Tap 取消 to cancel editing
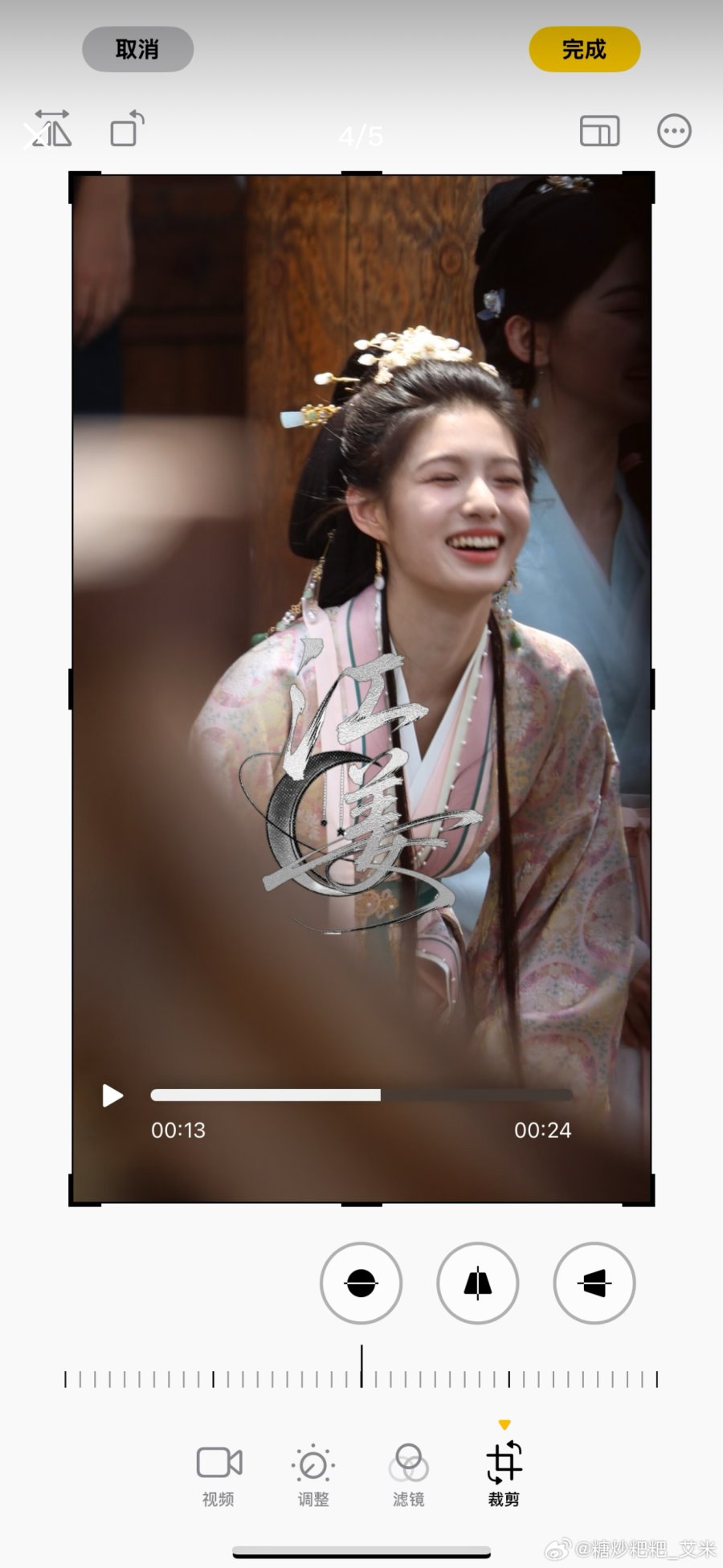The image size is (723, 1568). coord(137,49)
